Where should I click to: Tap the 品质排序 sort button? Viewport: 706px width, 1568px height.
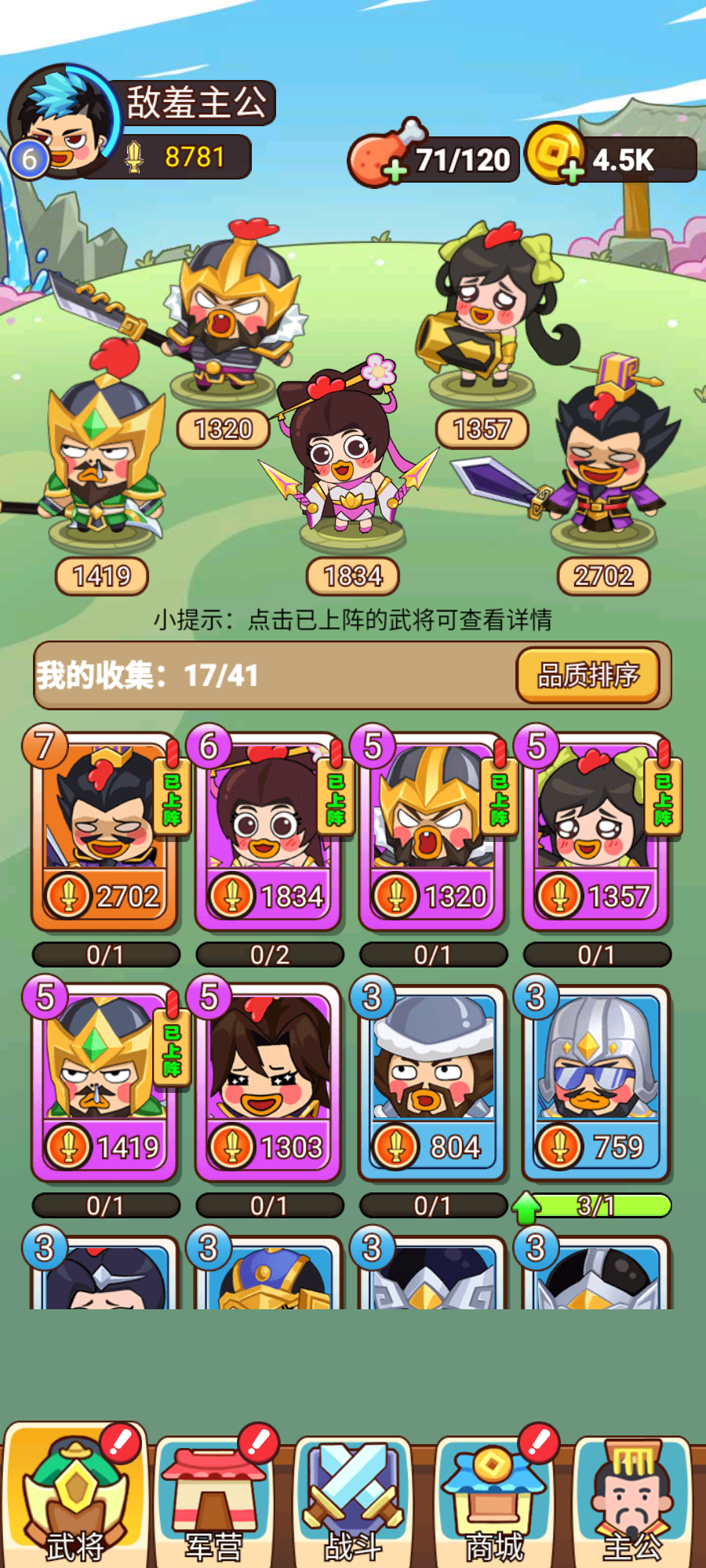click(588, 675)
